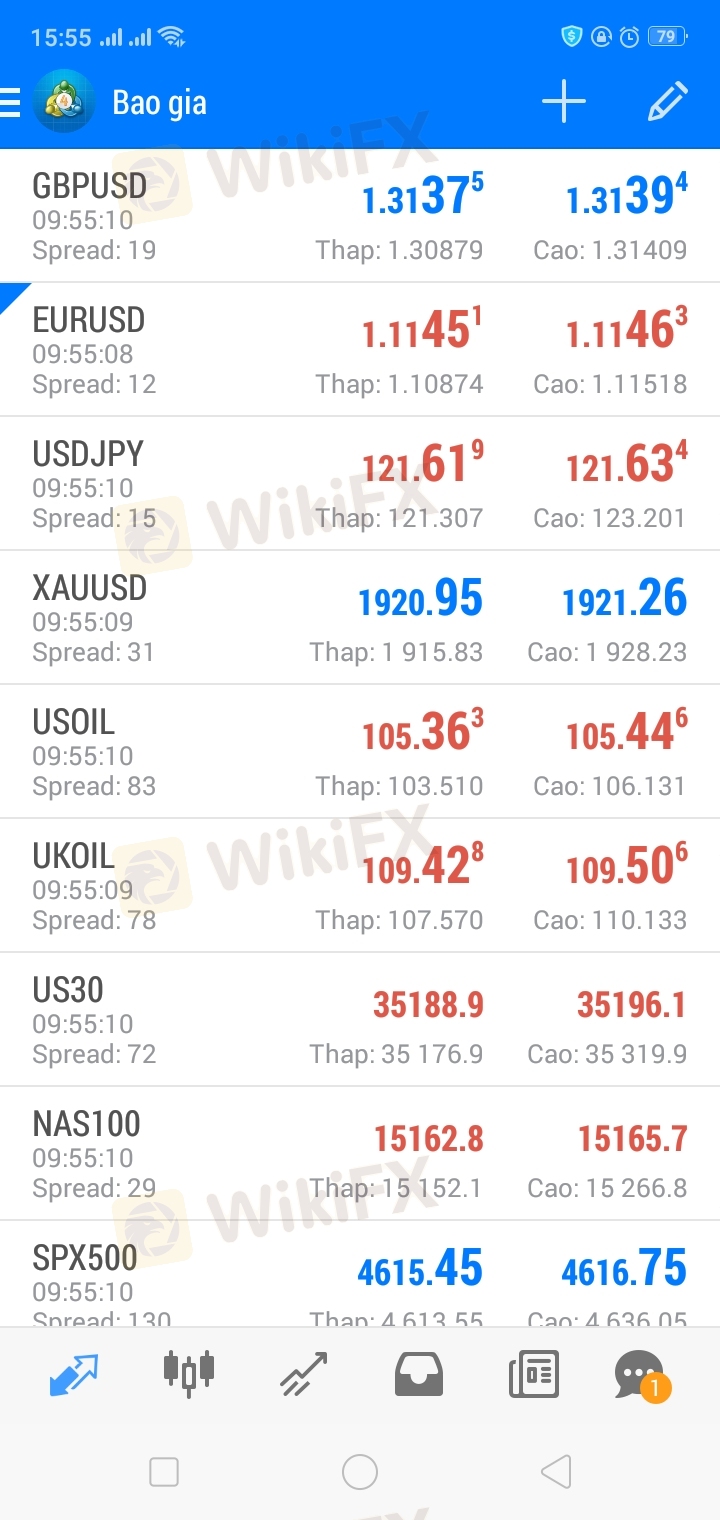Go to the system home screen

(x=360, y=1472)
